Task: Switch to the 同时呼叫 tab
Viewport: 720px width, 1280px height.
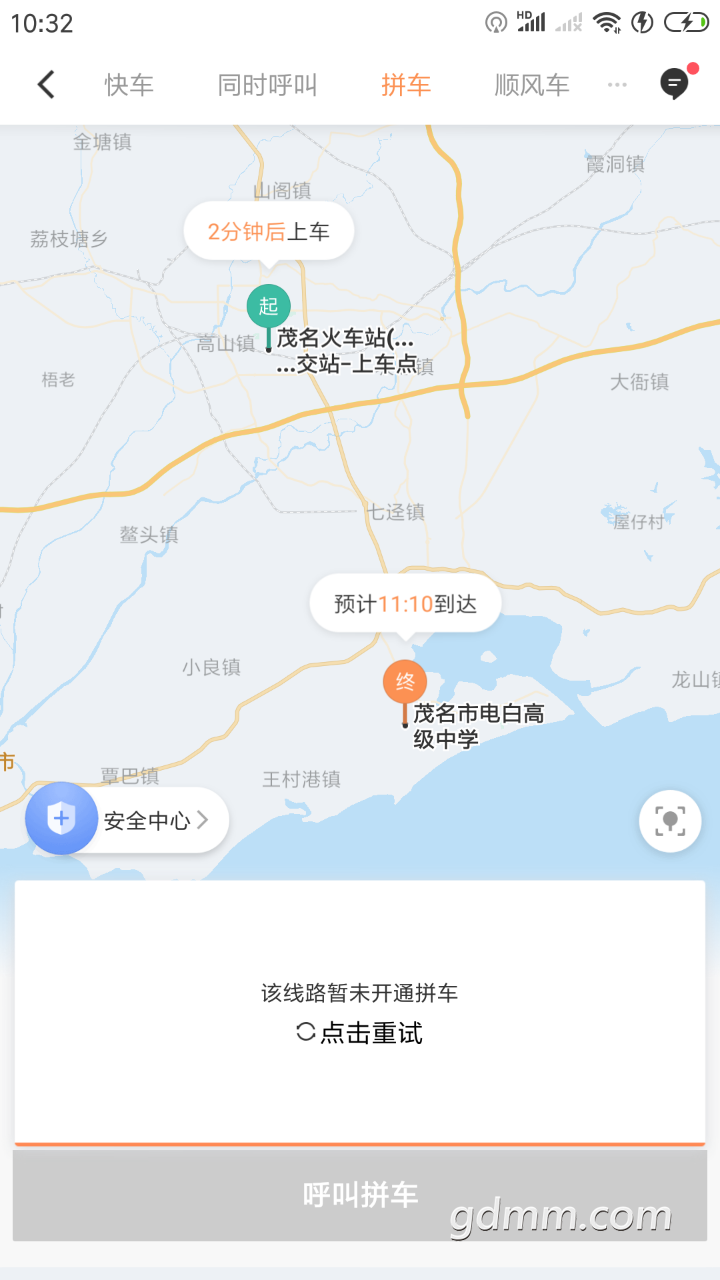Action: pos(267,85)
